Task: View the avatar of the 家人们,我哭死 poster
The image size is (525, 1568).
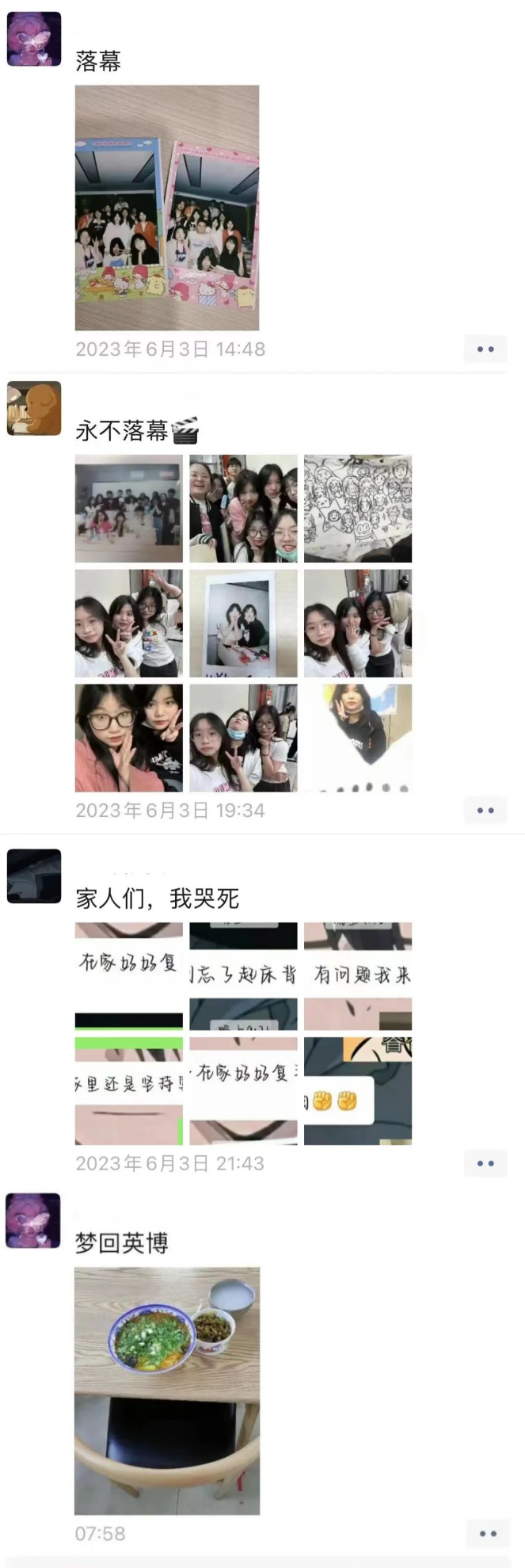Action: tap(34, 876)
